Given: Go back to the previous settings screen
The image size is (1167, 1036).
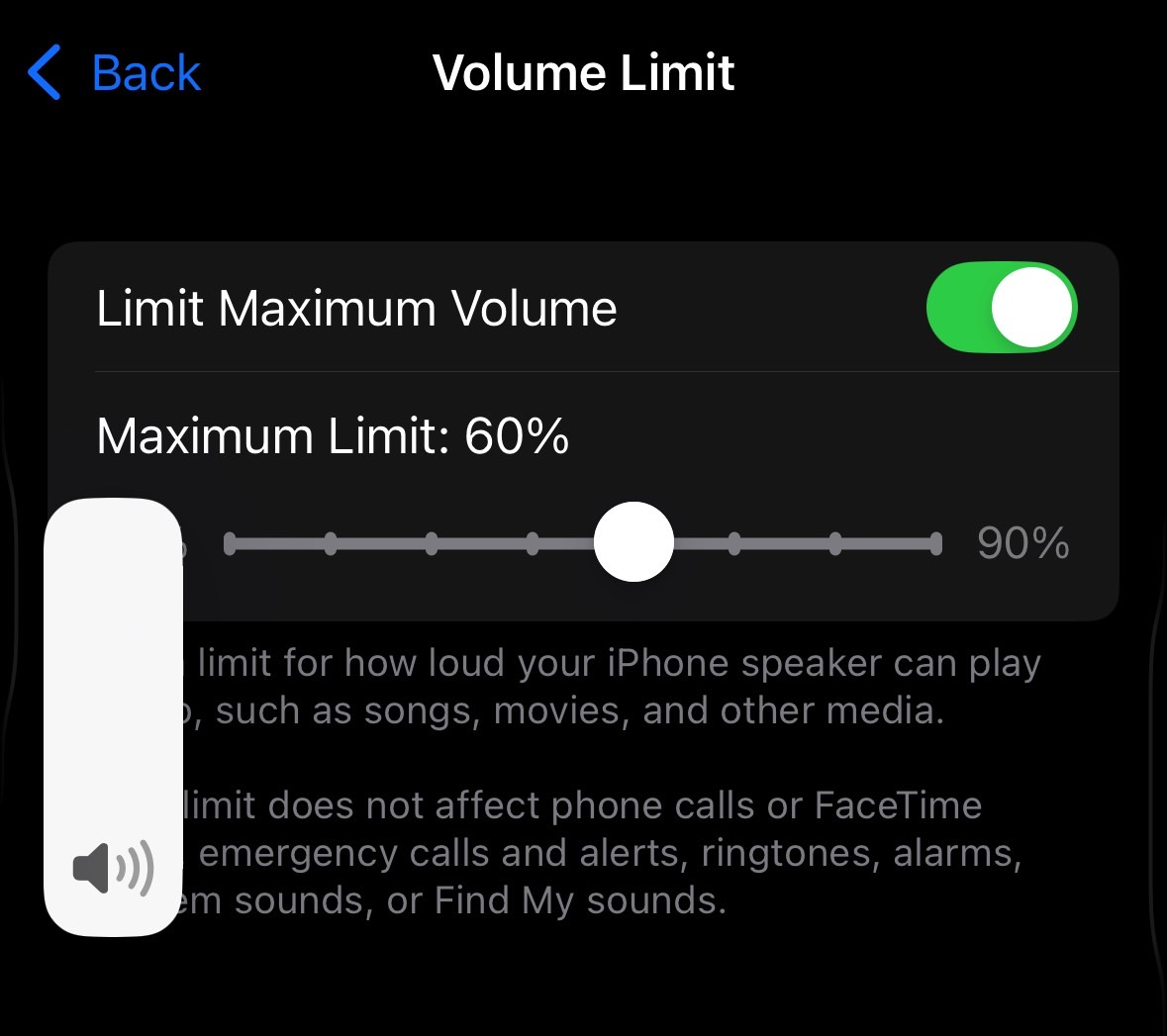Looking at the screenshot, I should click(x=114, y=73).
